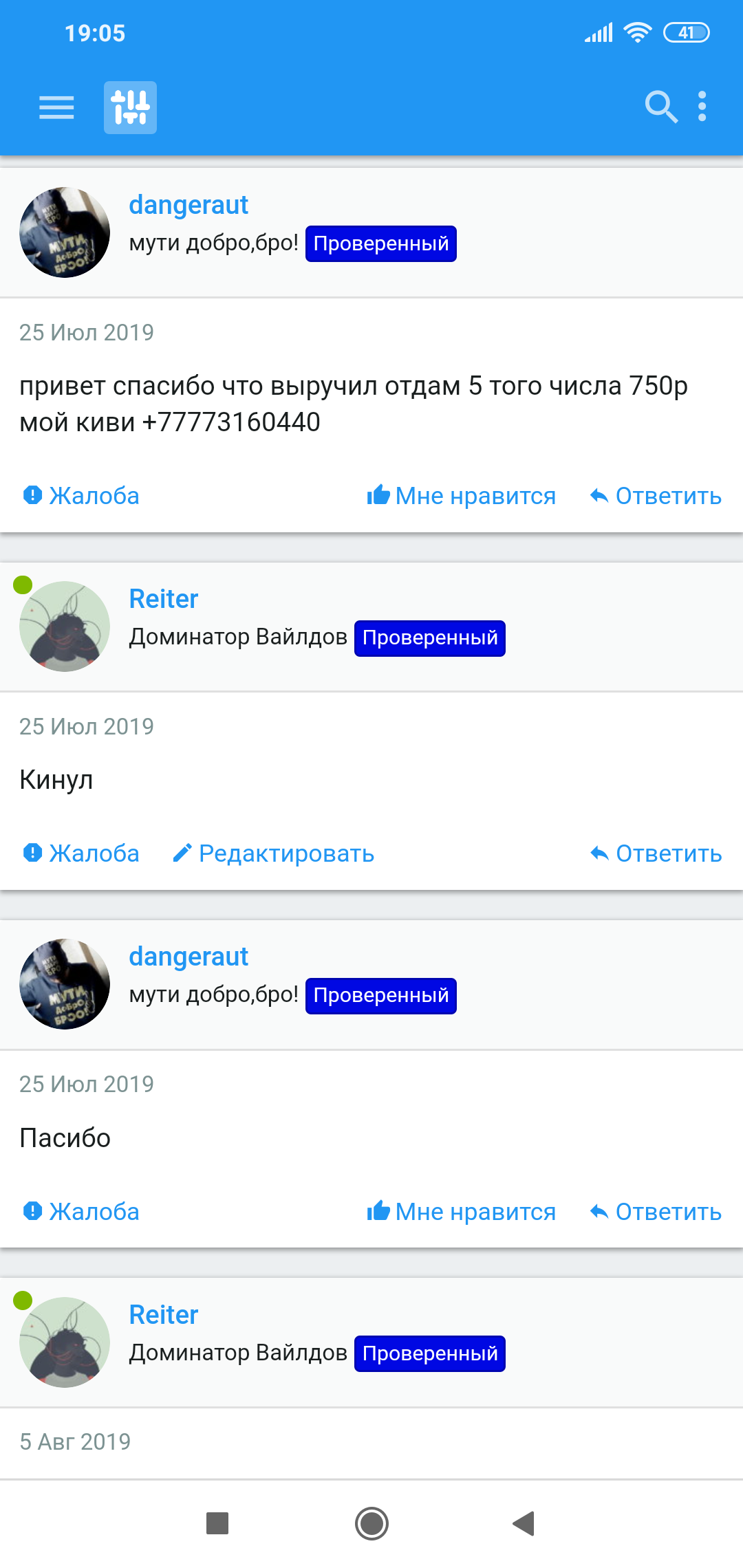Like the Пасибо post
The width and height of the screenshot is (743, 1568).
[x=461, y=1212]
